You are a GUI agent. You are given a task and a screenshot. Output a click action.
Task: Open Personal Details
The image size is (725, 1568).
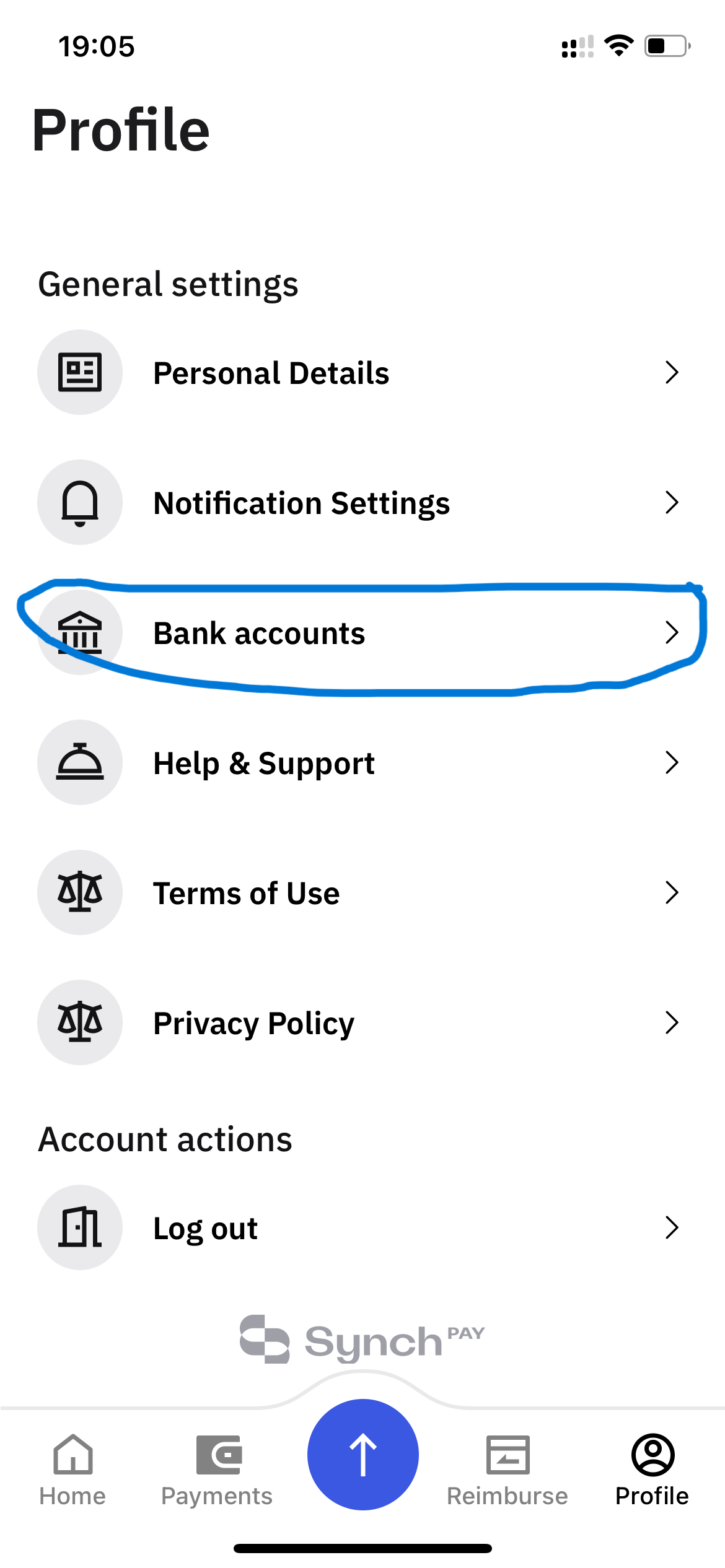coord(362,372)
